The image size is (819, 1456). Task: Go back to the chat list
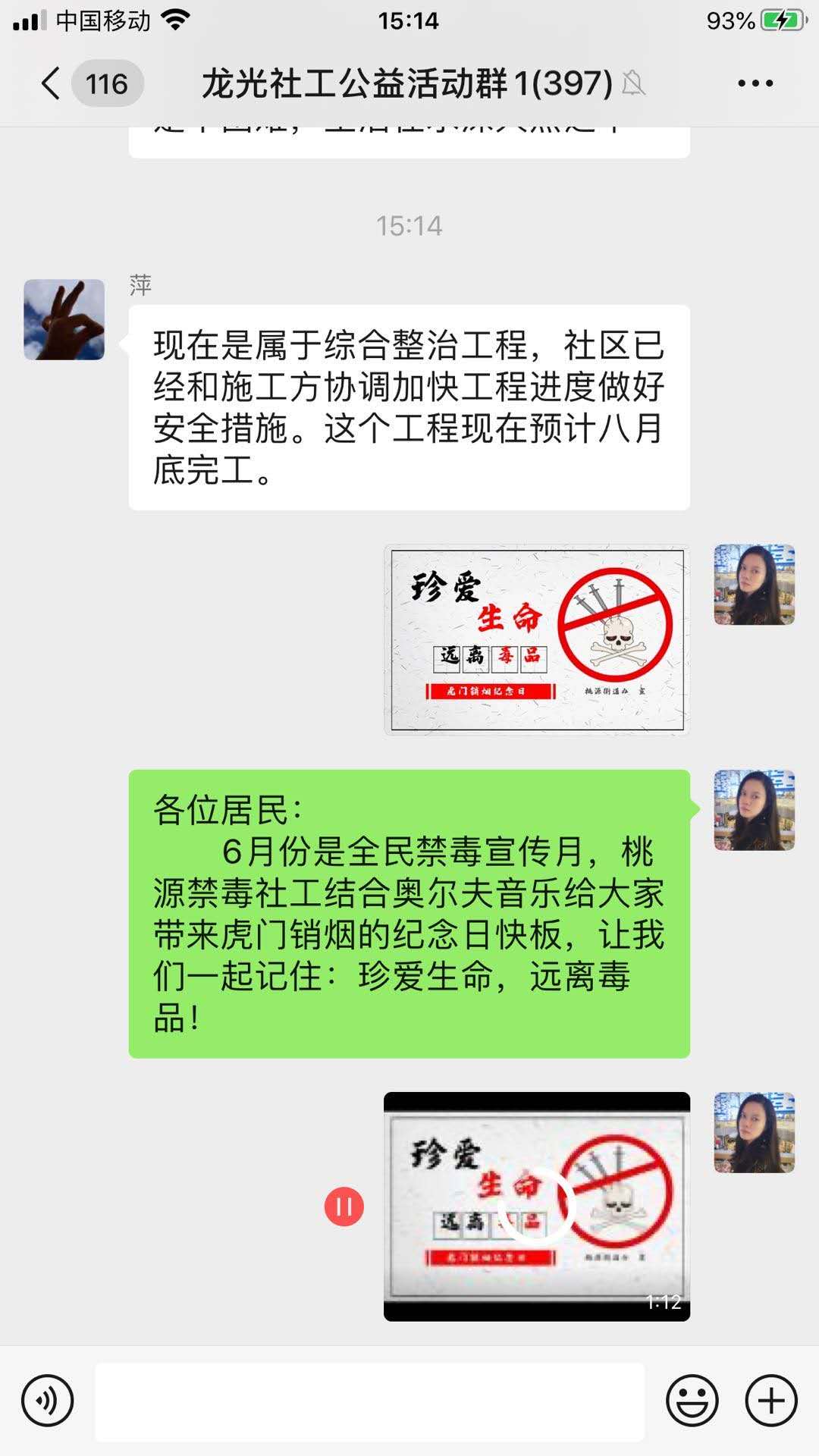pos(52,83)
